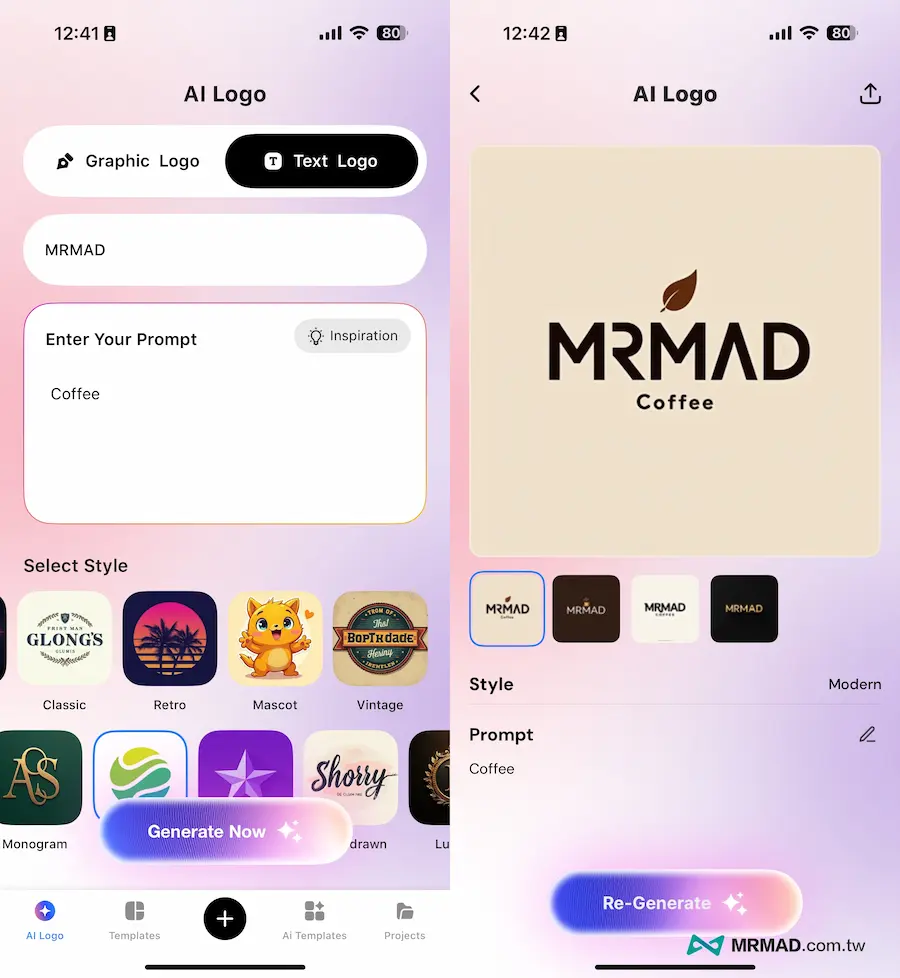900x978 pixels.
Task: Share the generated logo
Action: (870, 94)
